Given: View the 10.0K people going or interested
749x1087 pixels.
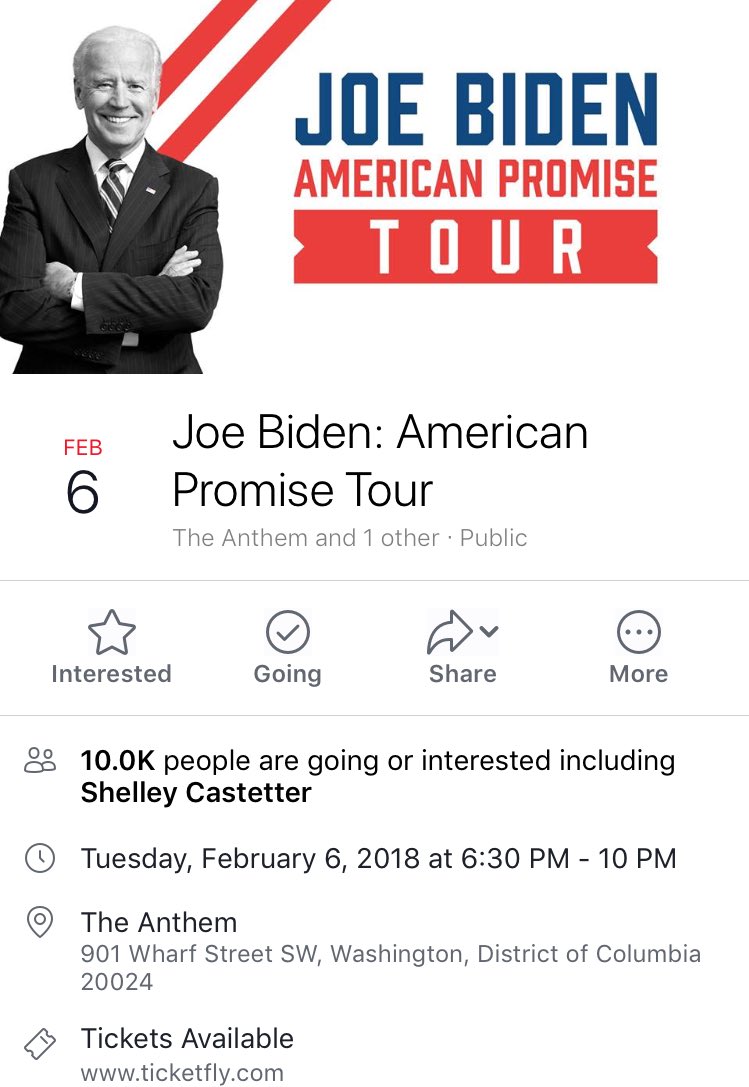Looking at the screenshot, I should pos(377,776).
